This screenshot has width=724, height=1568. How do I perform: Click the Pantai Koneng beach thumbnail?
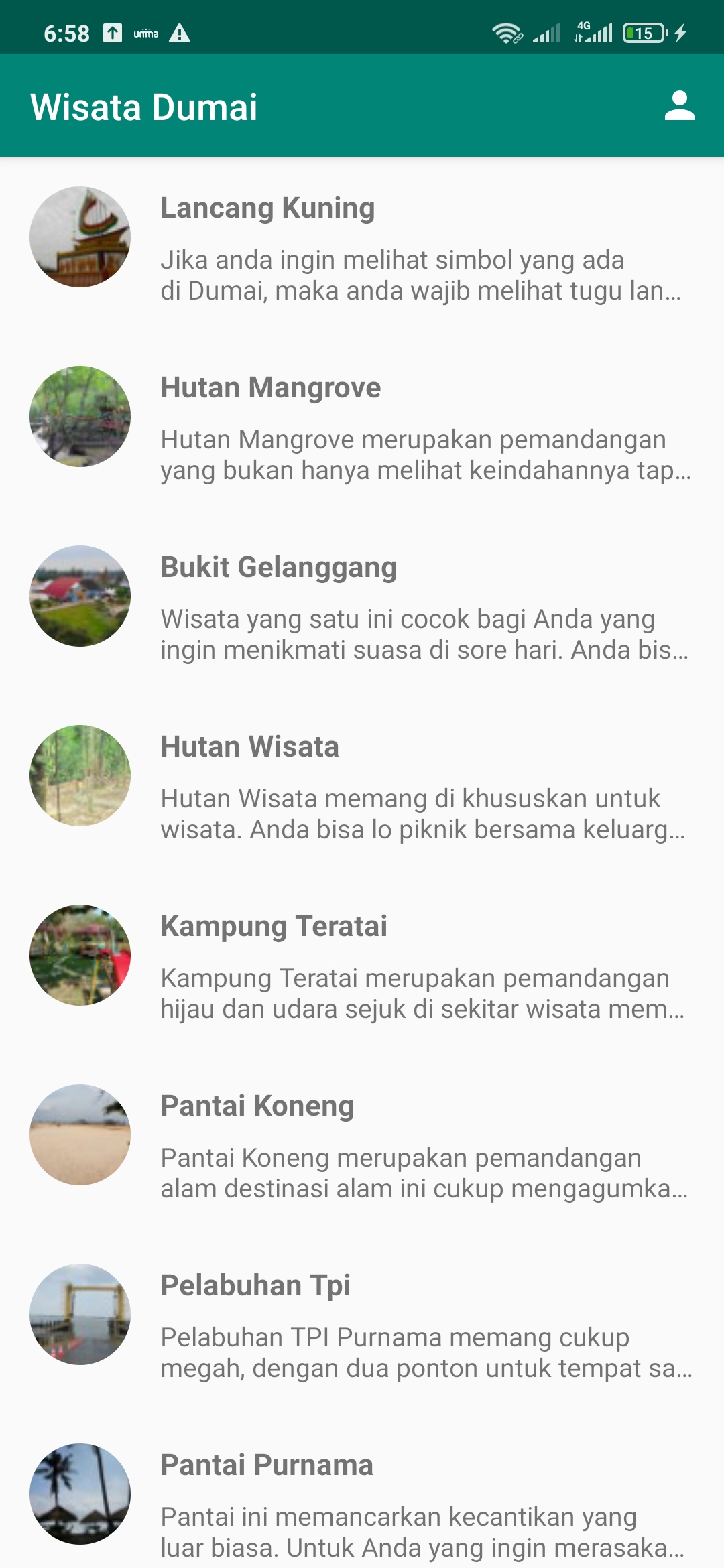(x=79, y=1134)
